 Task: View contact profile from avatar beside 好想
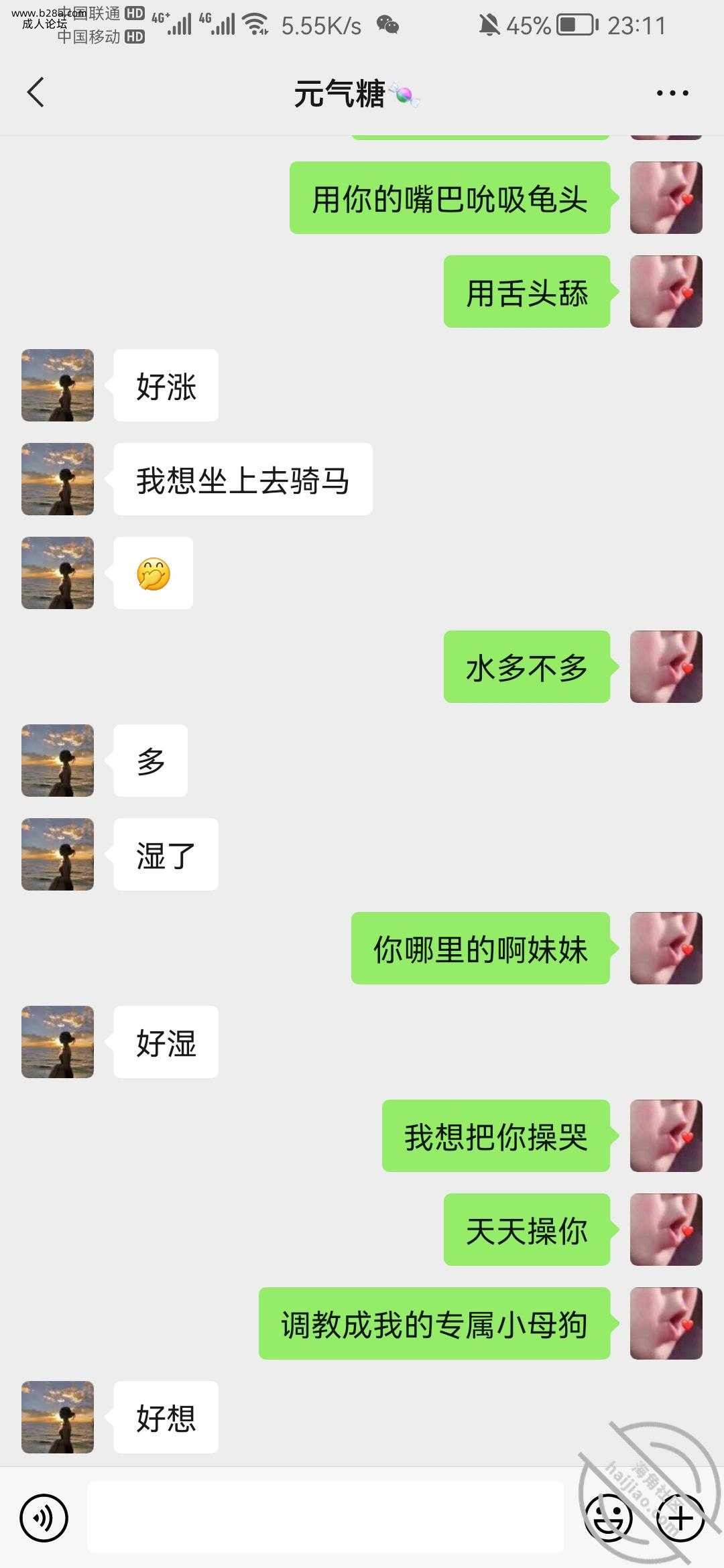pyautogui.click(x=58, y=1417)
